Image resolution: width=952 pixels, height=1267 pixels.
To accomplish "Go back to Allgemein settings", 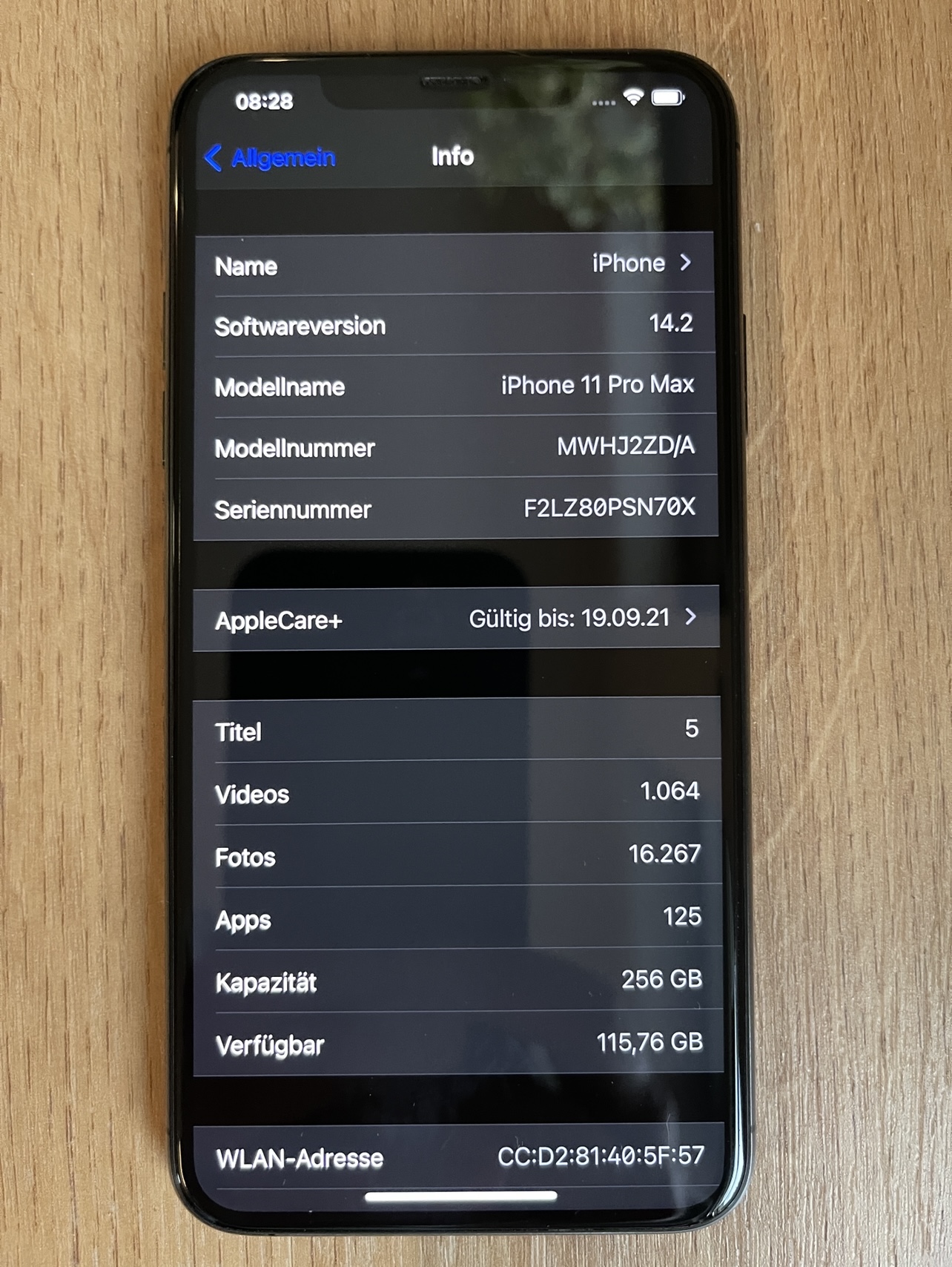I will point(270,158).
